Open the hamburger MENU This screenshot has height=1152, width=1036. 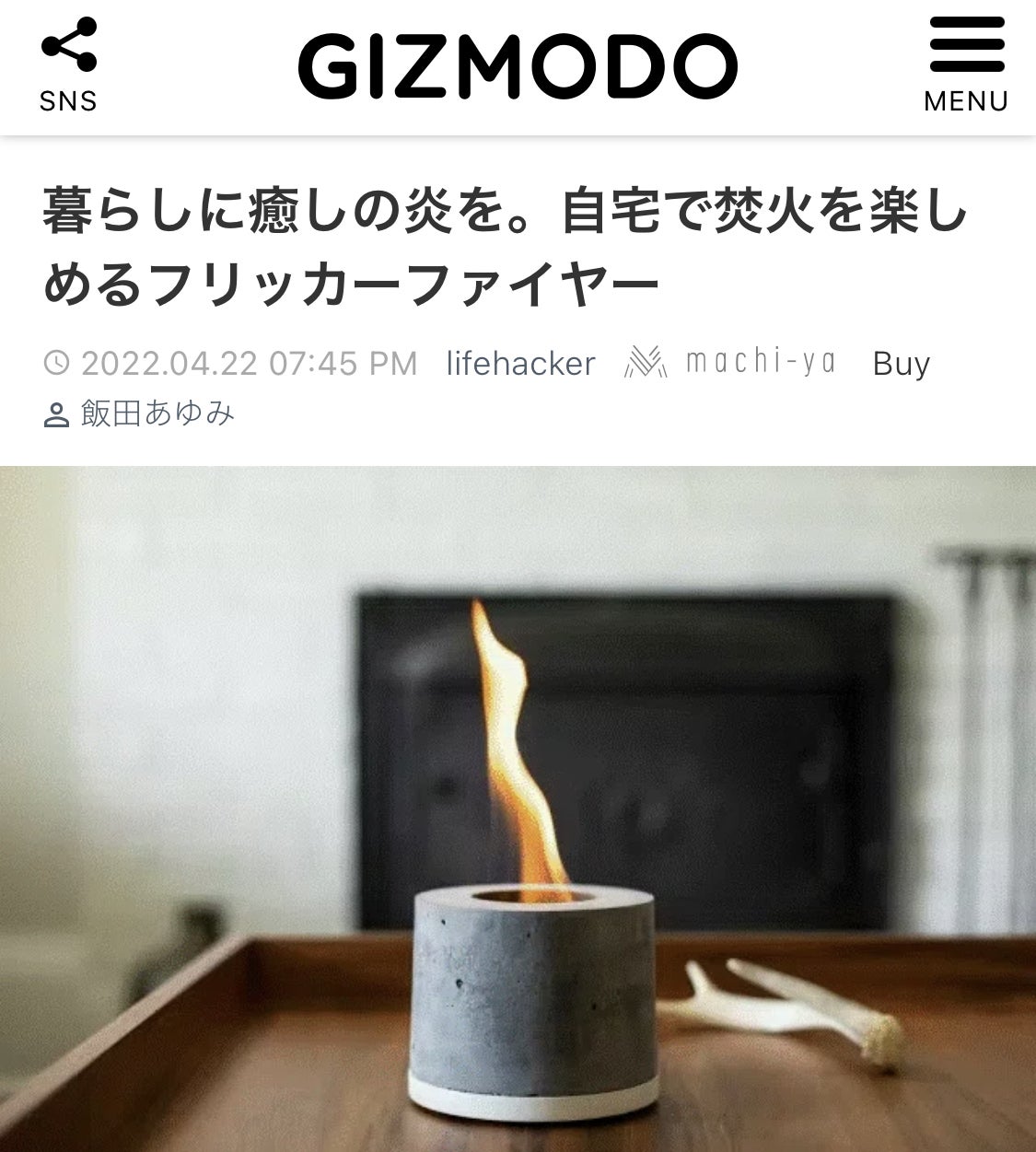pos(966,64)
